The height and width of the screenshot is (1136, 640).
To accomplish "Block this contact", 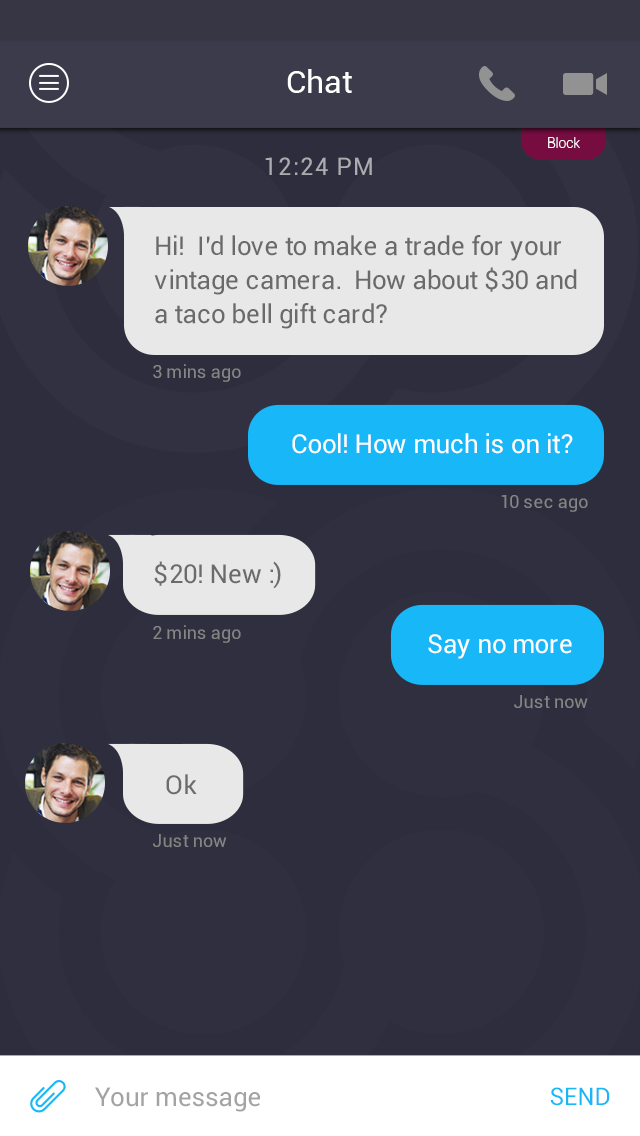I will [563, 143].
